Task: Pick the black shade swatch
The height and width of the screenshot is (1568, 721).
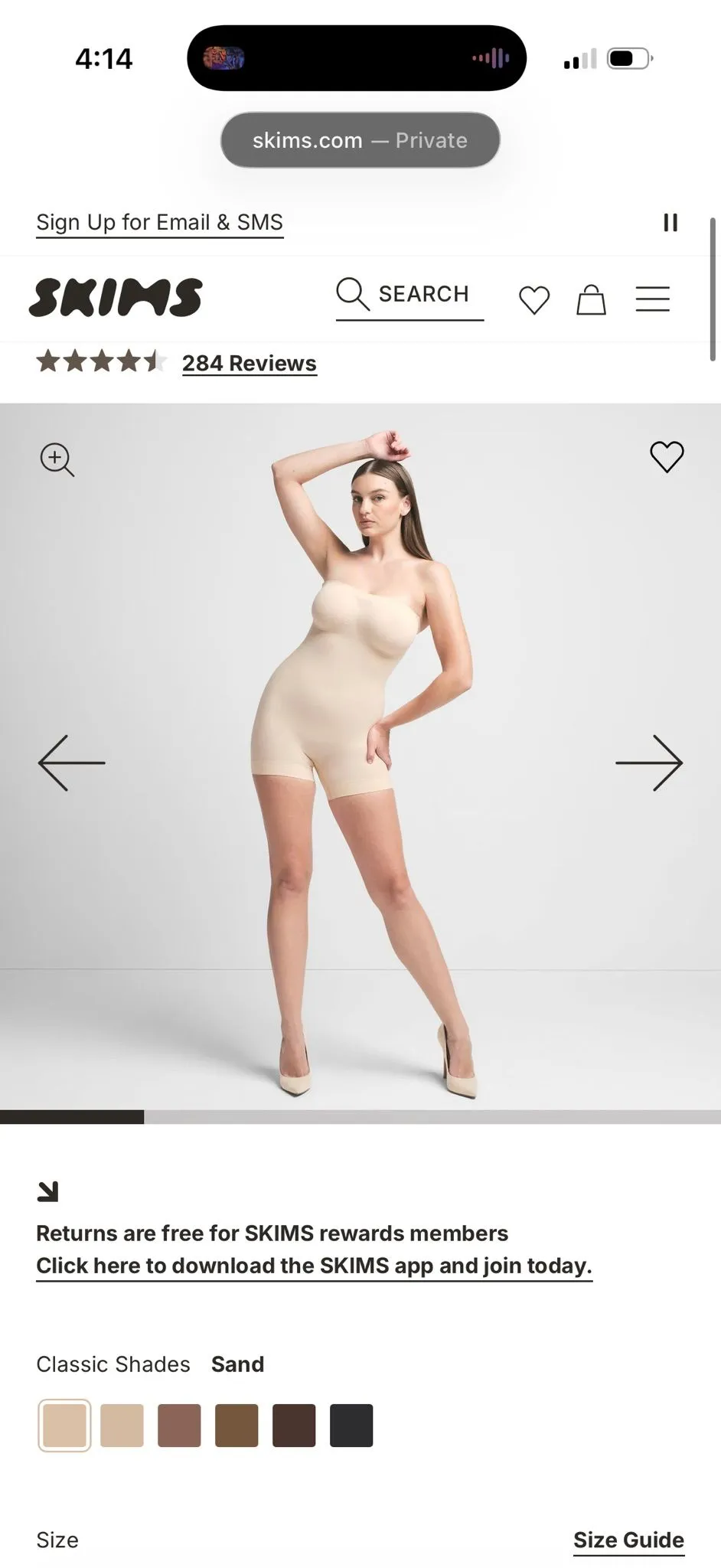Action: point(351,1426)
